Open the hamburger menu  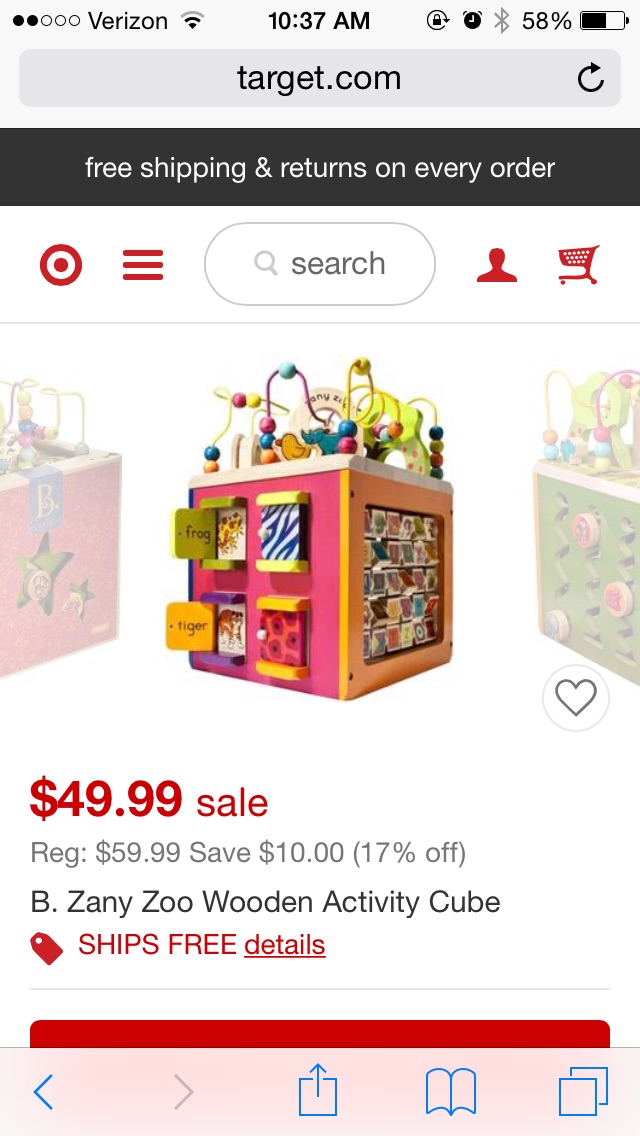[143, 264]
